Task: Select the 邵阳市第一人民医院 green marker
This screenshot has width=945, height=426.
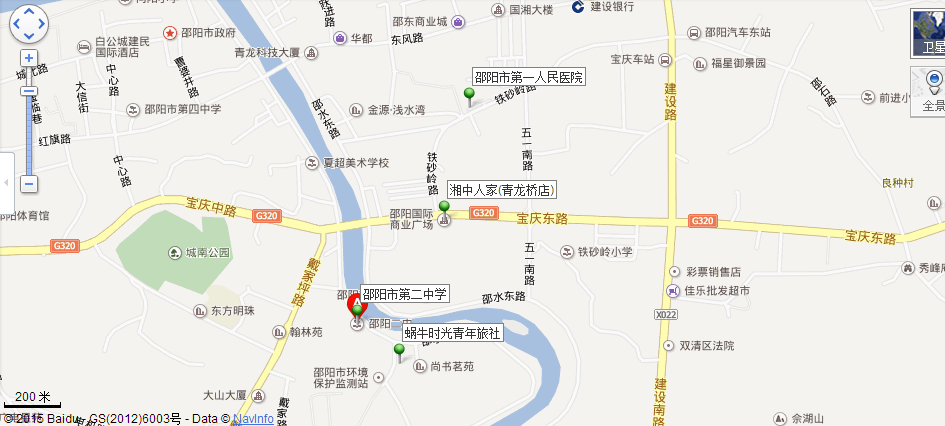Action: point(469,96)
